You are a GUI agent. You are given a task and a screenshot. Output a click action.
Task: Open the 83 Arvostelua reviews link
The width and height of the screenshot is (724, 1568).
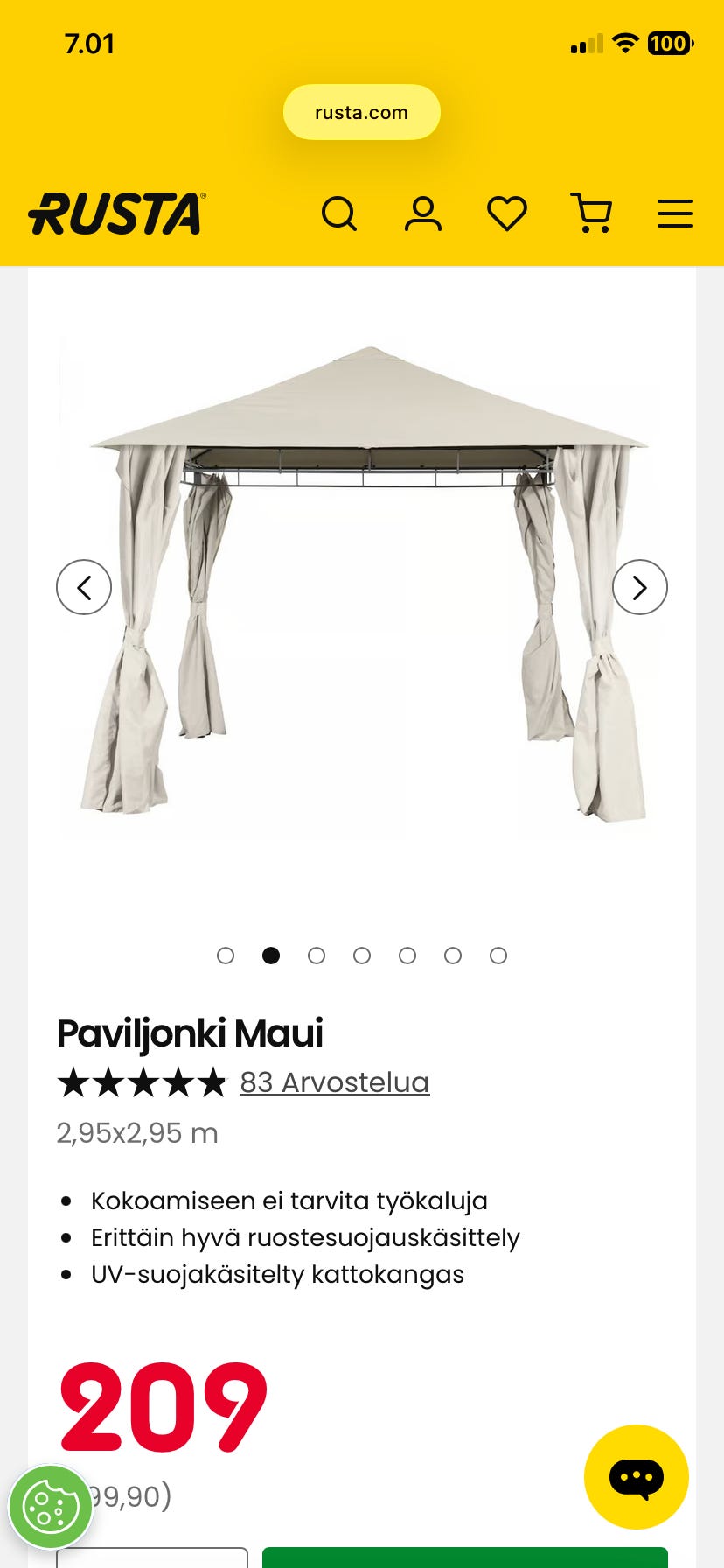coord(335,1082)
